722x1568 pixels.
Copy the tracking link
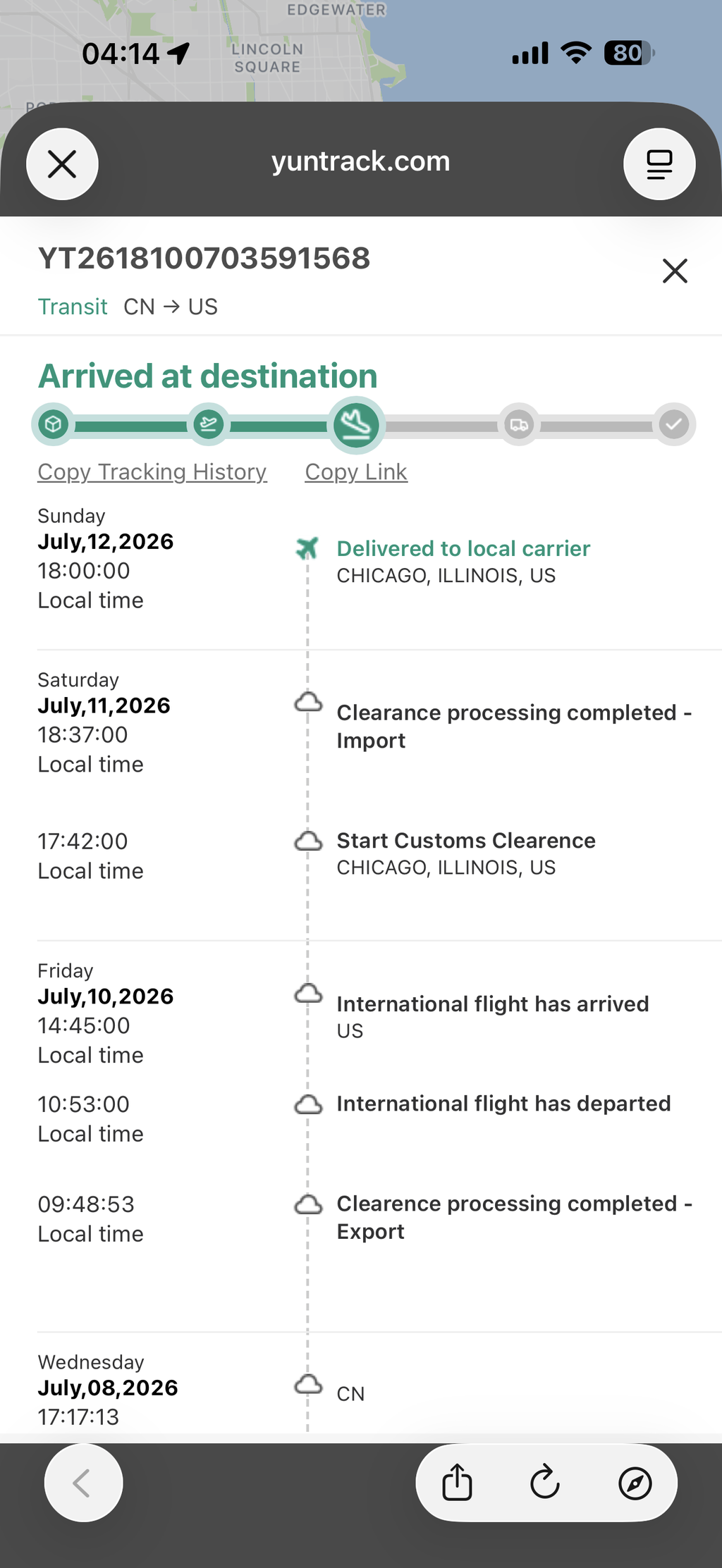coord(356,471)
